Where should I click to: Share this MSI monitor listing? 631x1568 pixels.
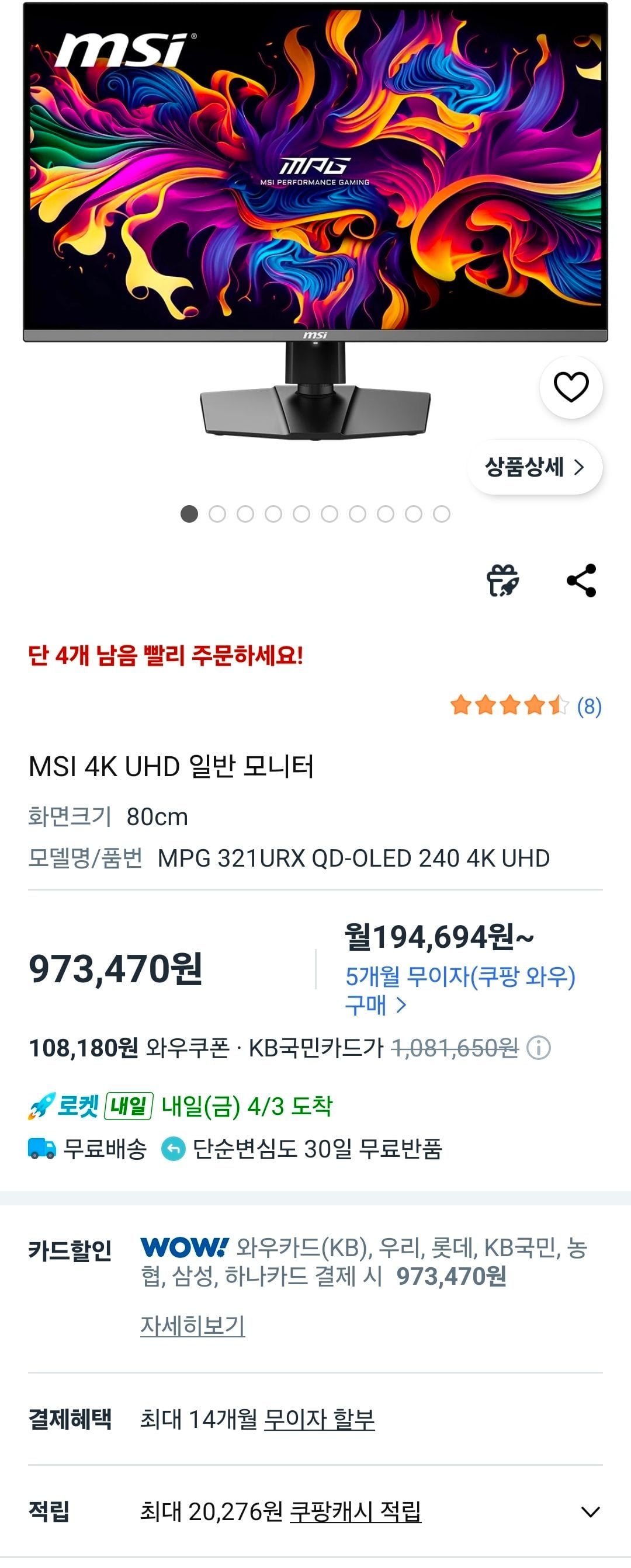coord(581,580)
